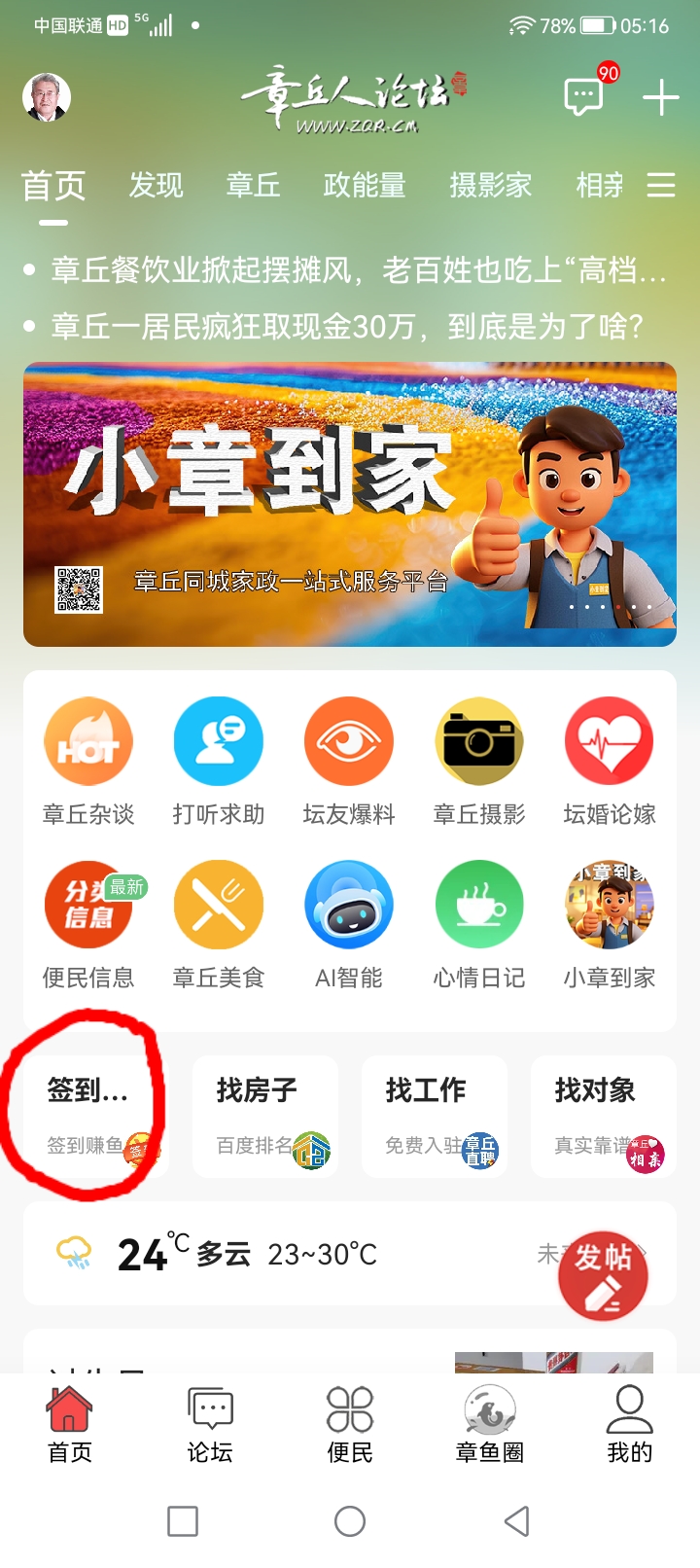Image resolution: width=700 pixels, height=1568 pixels.
Task: Switch to the 摄影家 top tab
Action: pos(490,185)
